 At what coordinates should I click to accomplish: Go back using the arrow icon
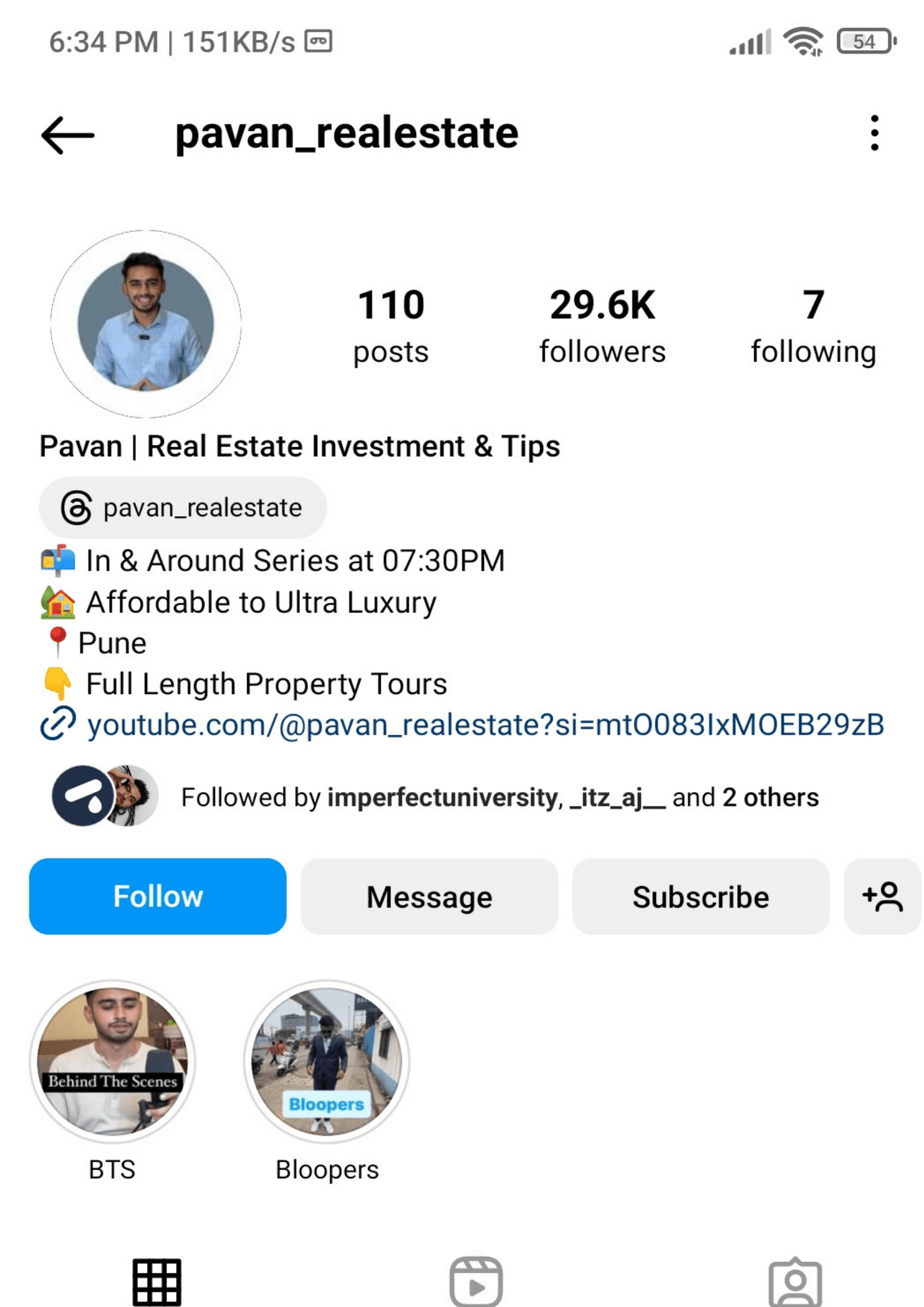(67, 135)
